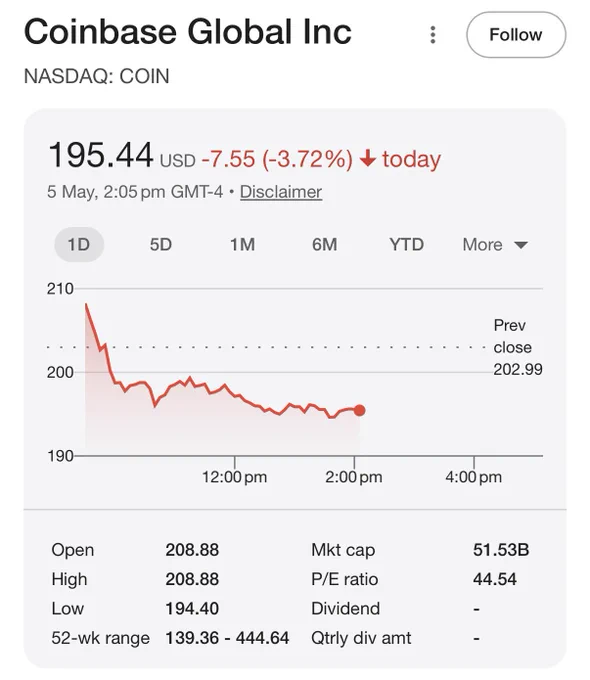Expand the More time ranges dropdown
The width and height of the screenshot is (590, 680).
pos(495,245)
